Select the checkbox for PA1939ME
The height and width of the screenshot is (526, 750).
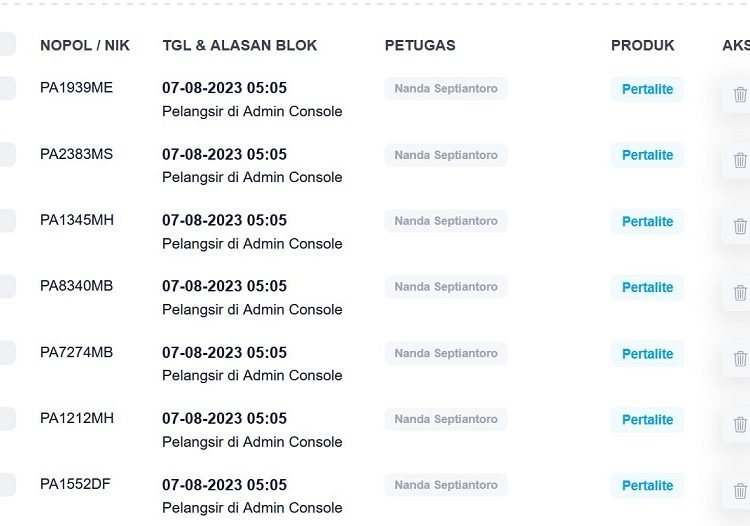6,88
